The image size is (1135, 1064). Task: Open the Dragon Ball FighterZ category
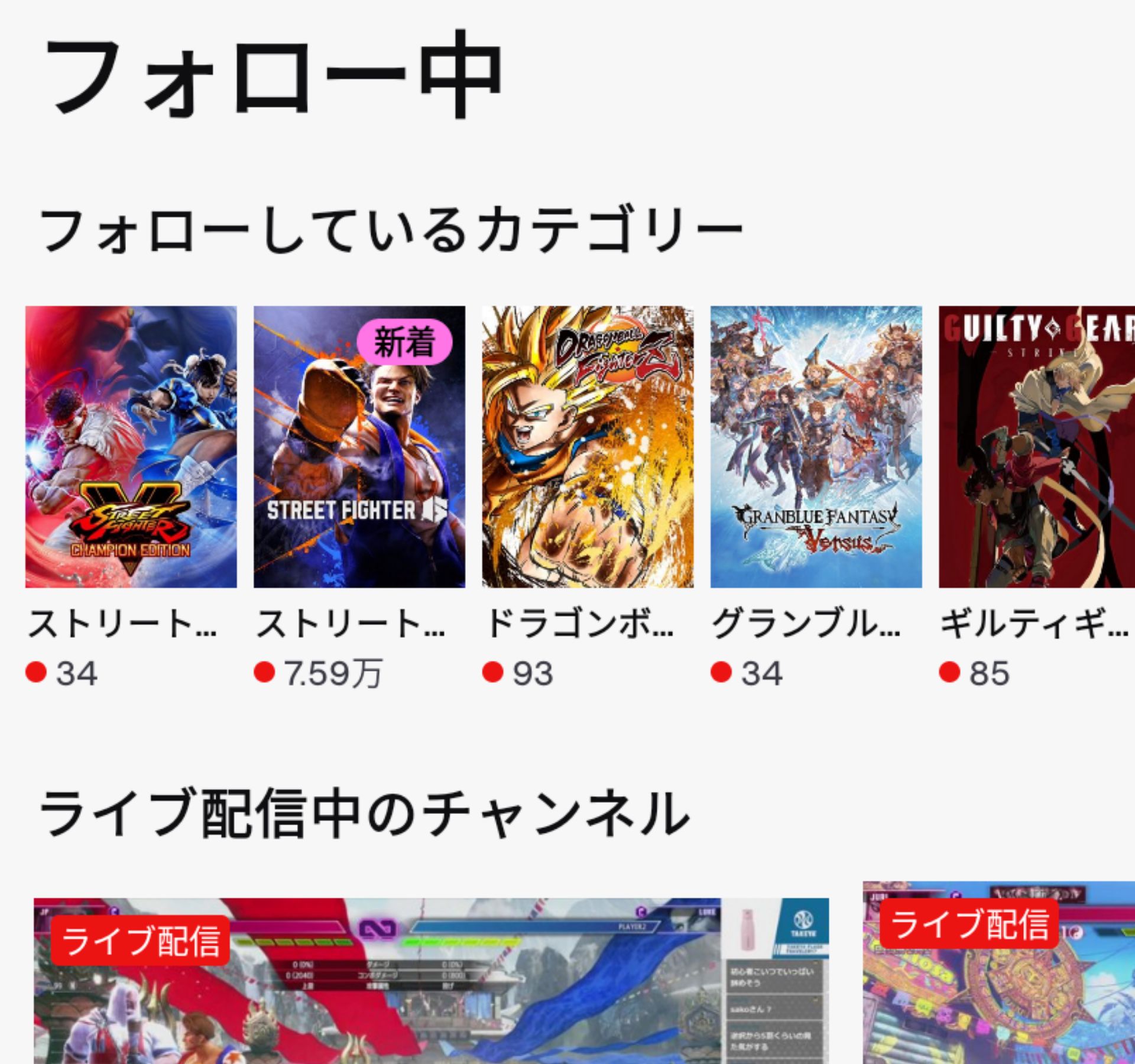[x=588, y=447]
